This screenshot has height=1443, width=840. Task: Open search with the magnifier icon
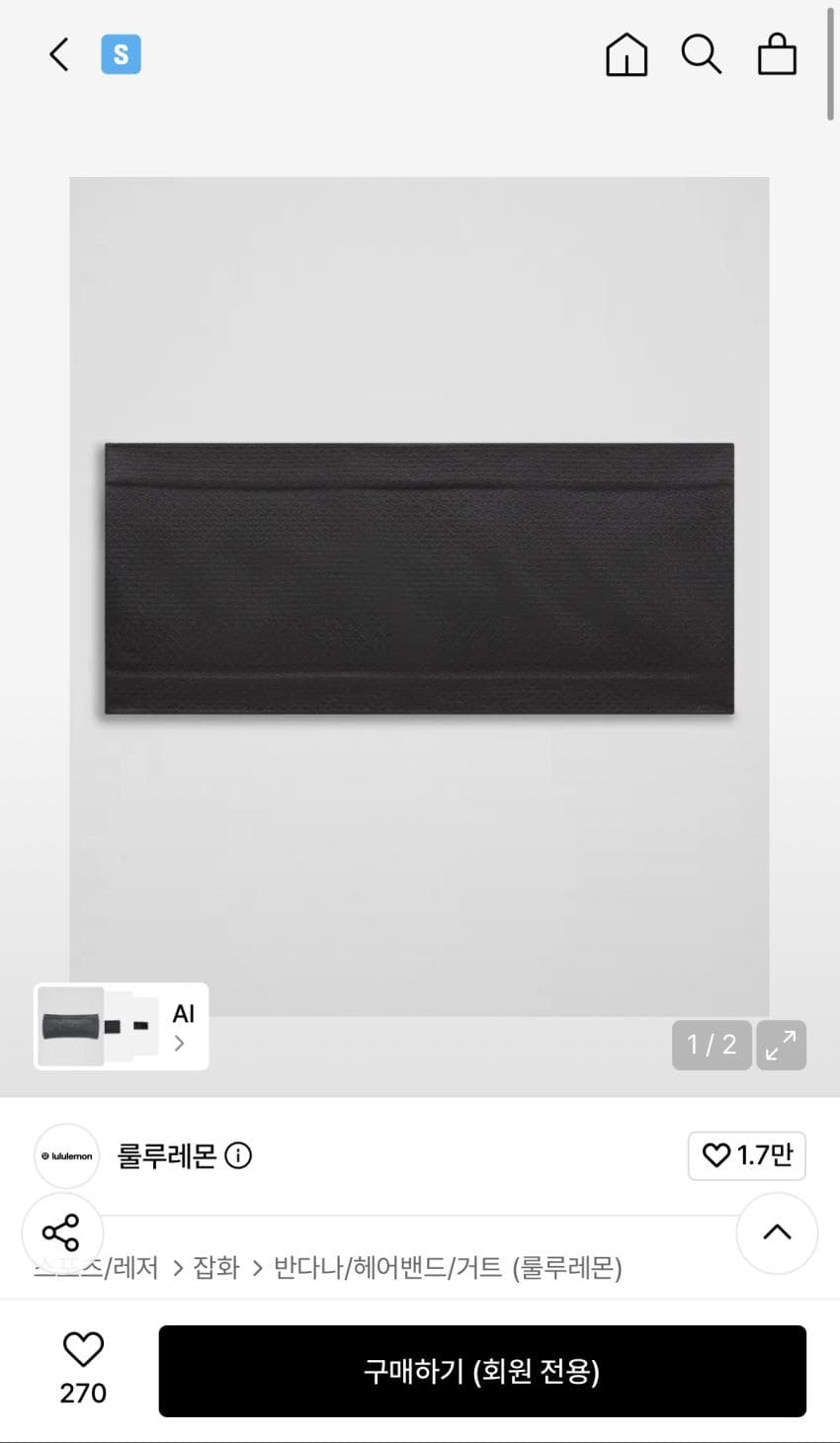pos(702,54)
